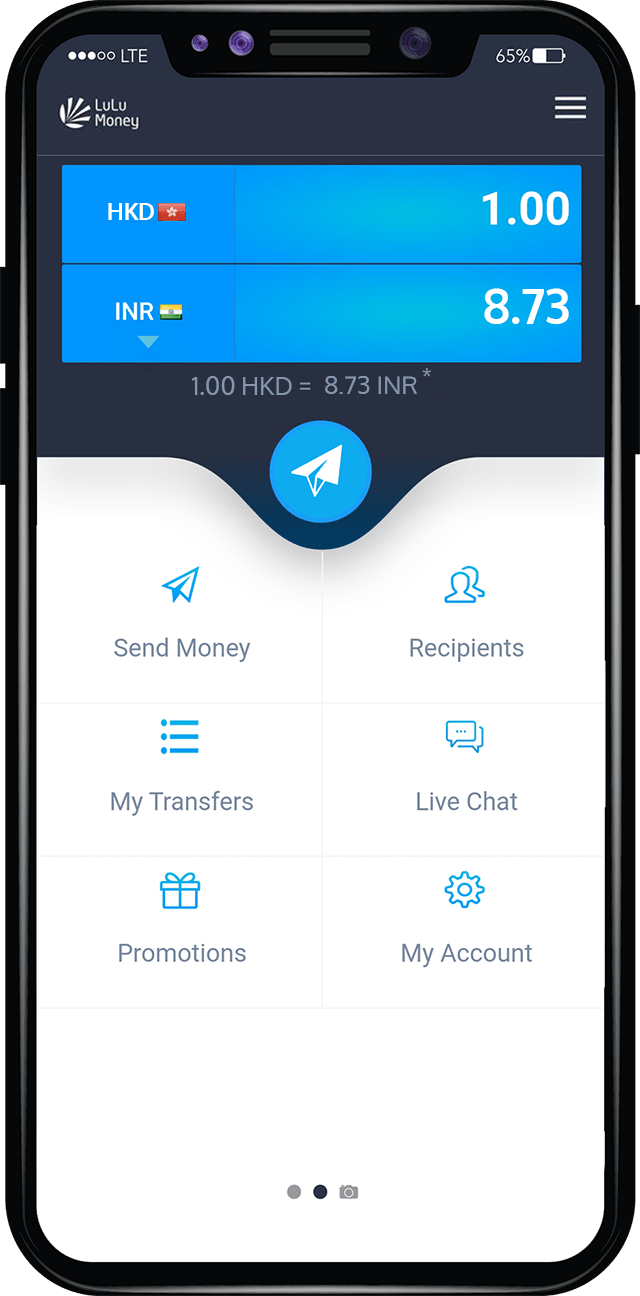Open Send Money
Image resolution: width=640 pixels, height=1296 pixels.
click(x=181, y=614)
